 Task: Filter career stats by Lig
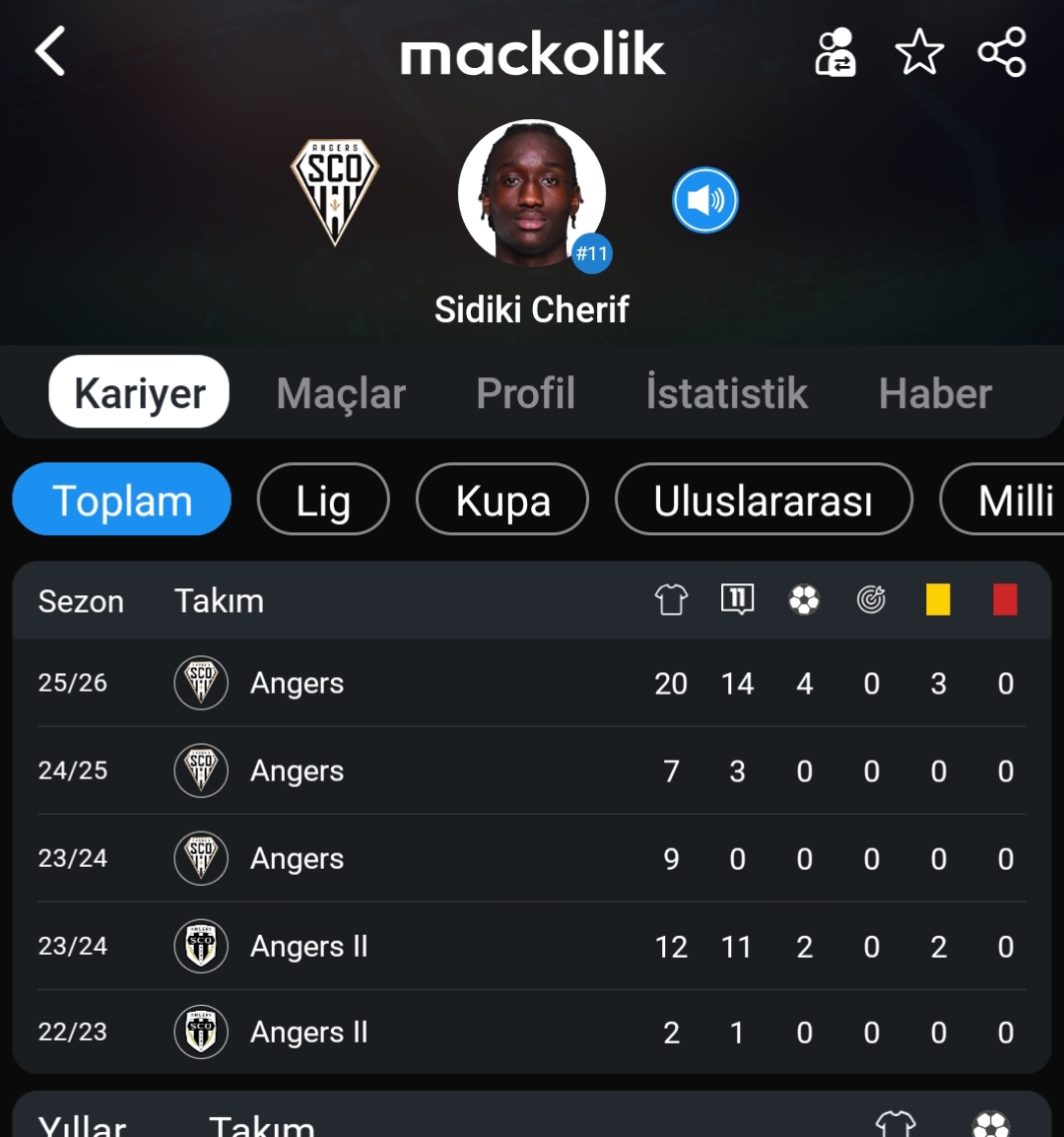click(323, 500)
